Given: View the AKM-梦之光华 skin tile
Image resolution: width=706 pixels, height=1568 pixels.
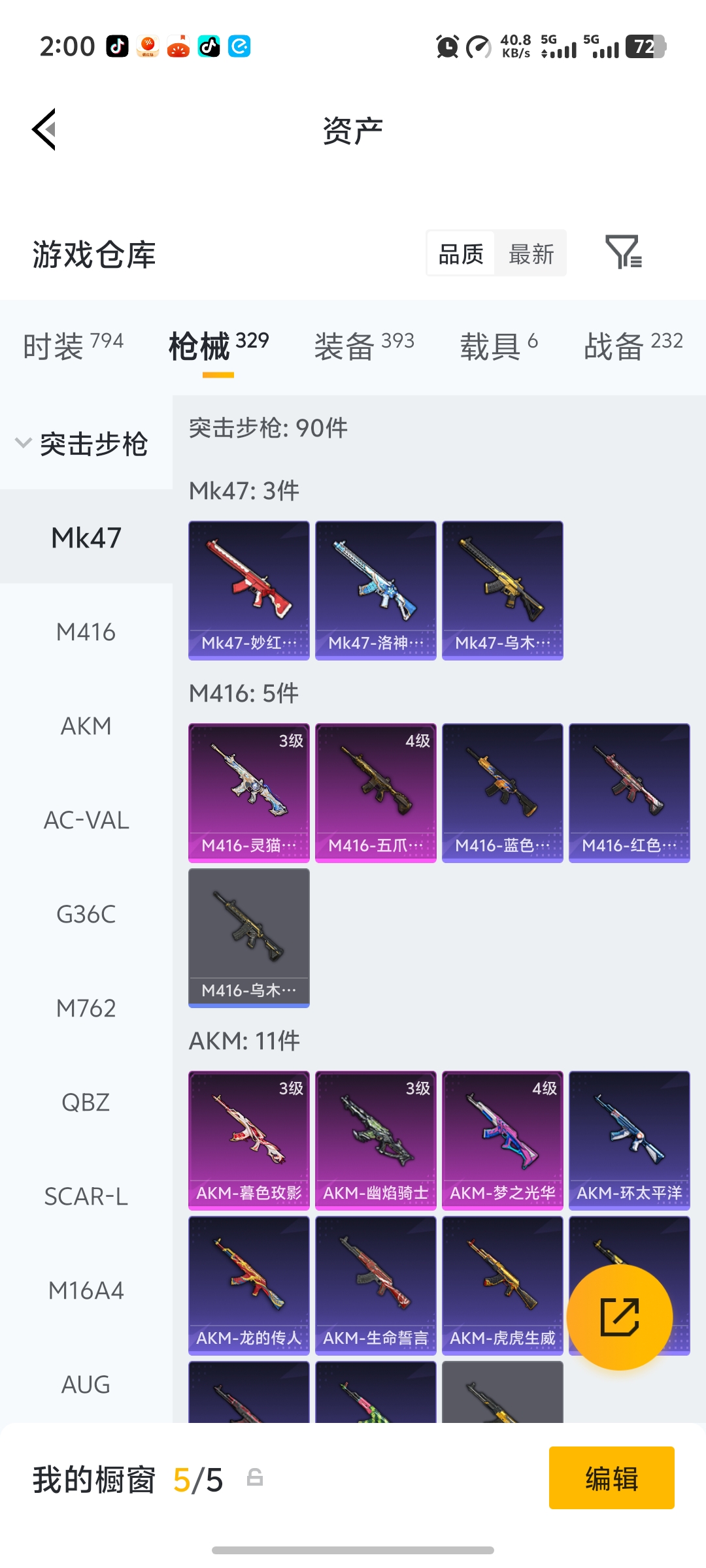Looking at the screenshot, I should [502, 1140].
